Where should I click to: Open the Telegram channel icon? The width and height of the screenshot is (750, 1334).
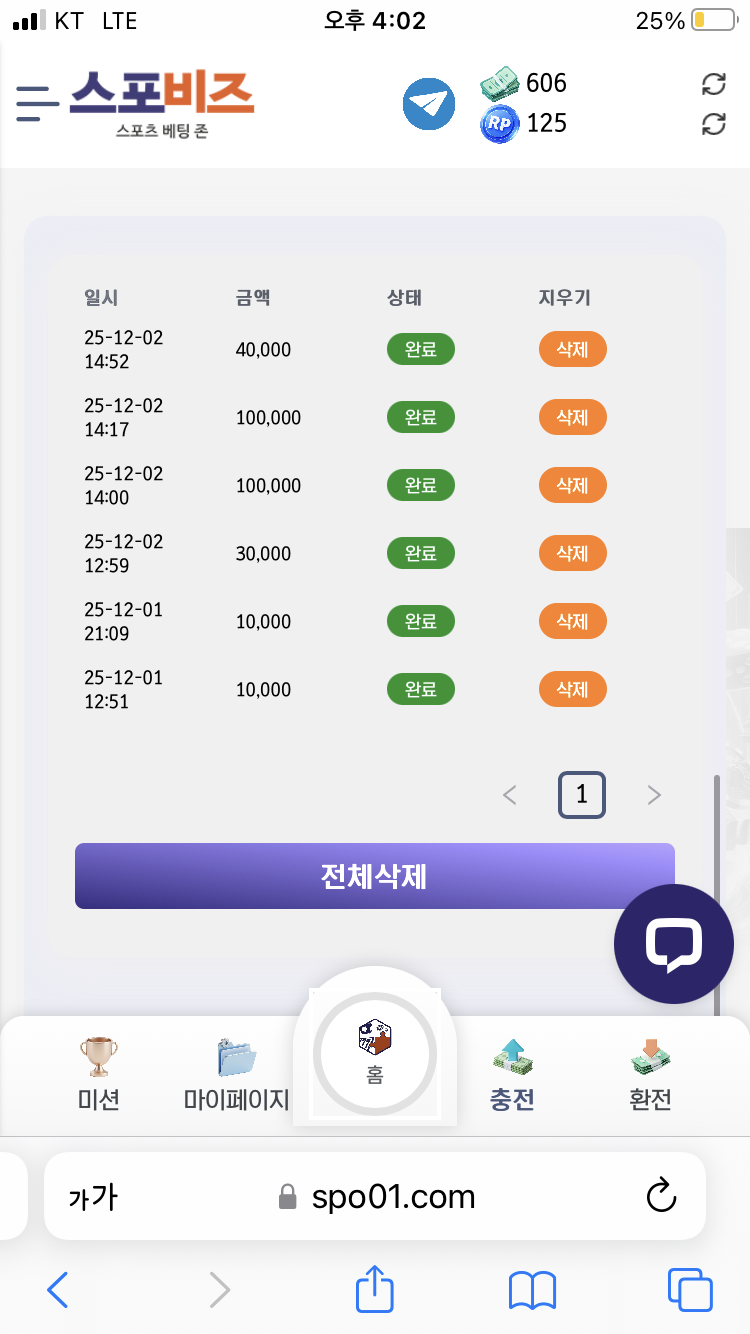pyautogui.click(x=429, y=104)
